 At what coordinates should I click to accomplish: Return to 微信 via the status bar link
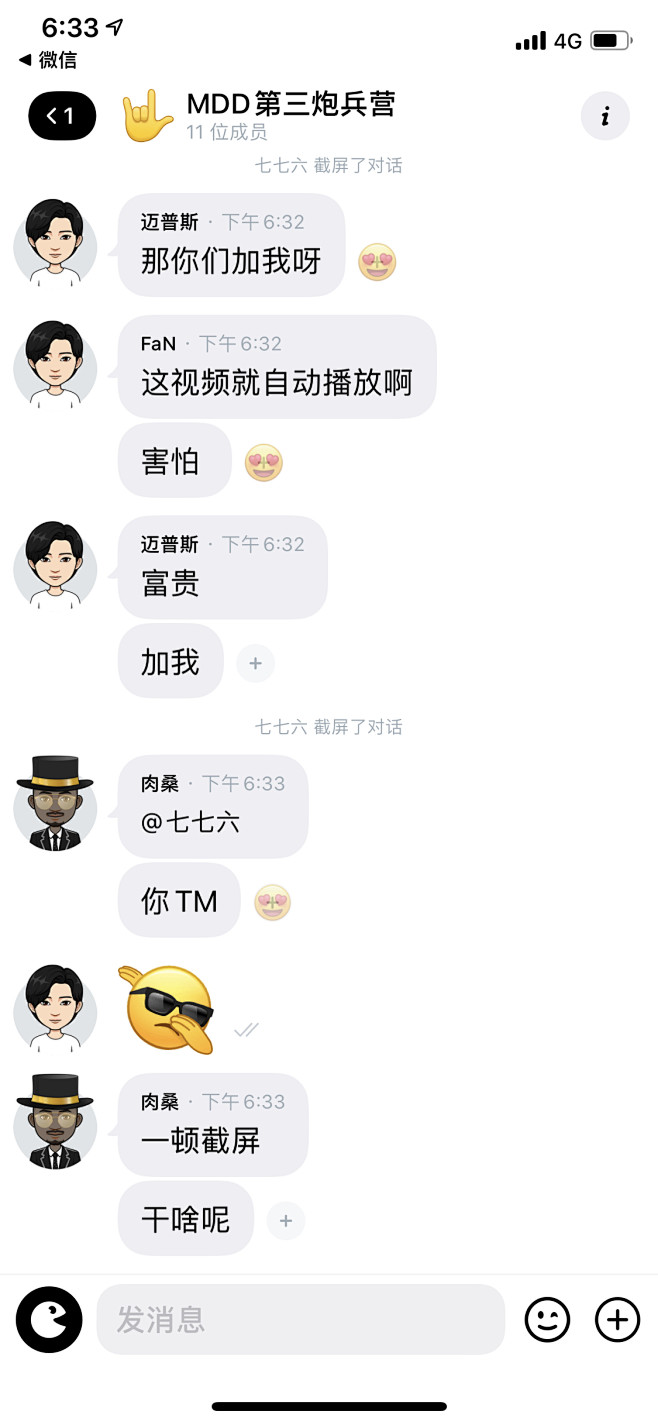pyautogui.click(x=48, y=60)
